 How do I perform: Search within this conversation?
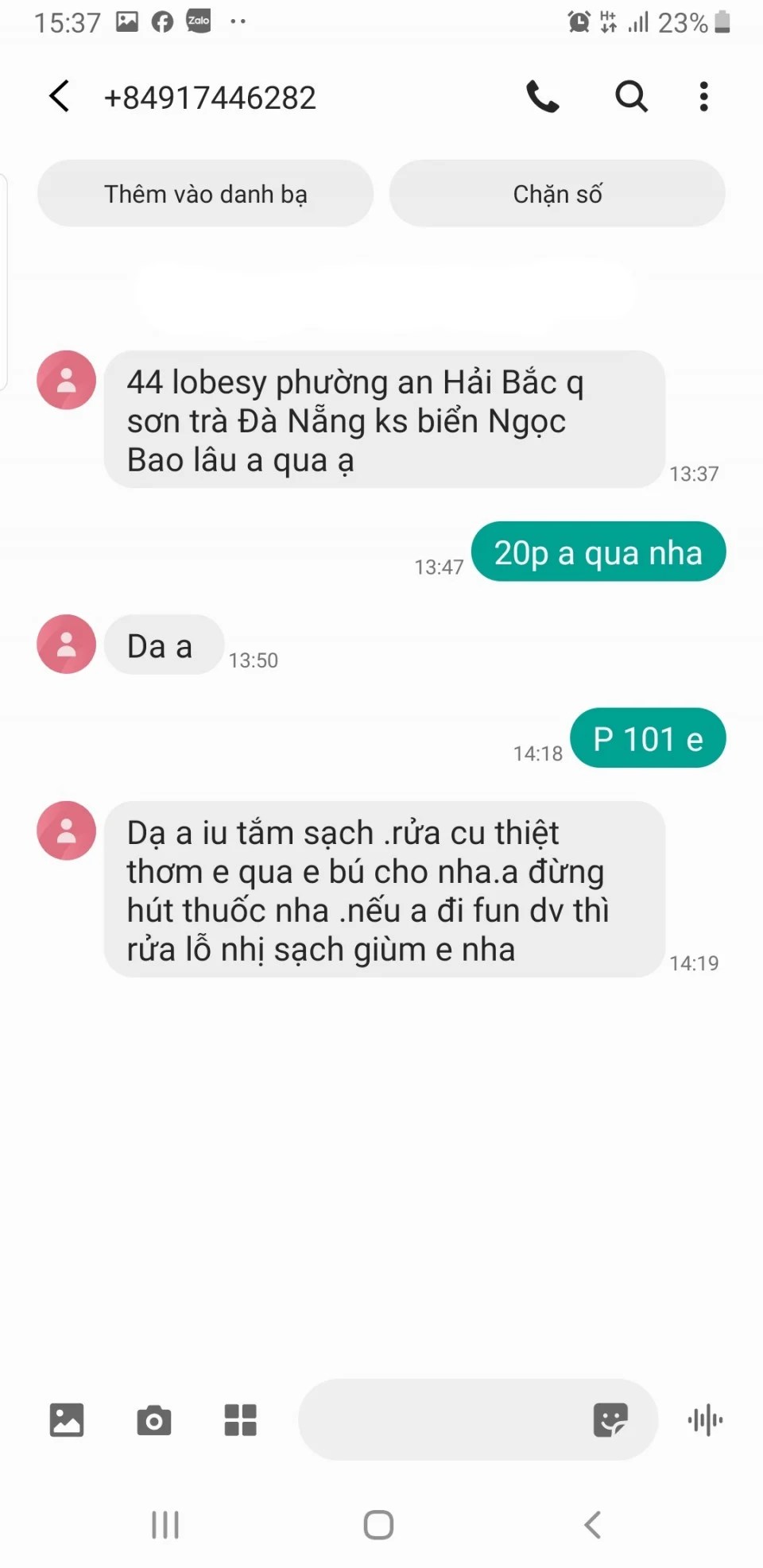pyautogui.click(x=632, y=97)
